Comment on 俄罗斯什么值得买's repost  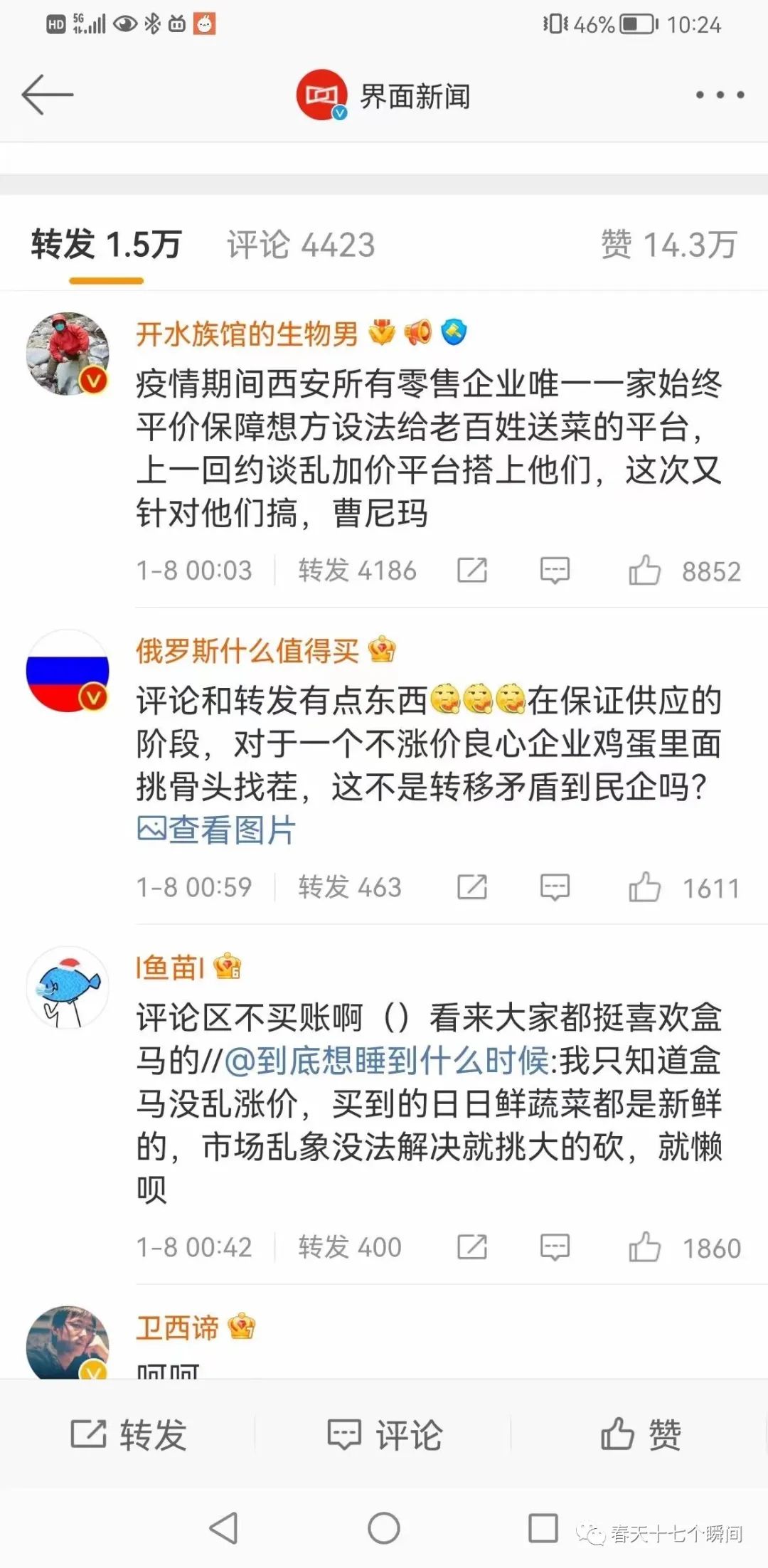(555, 887)
